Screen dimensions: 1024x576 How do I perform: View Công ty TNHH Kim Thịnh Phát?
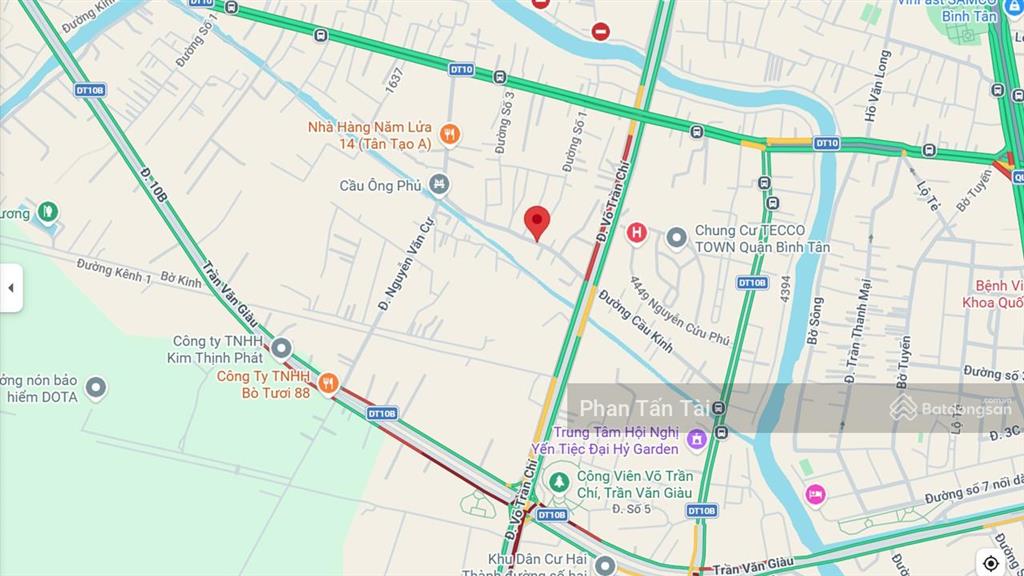click(282, 348)
